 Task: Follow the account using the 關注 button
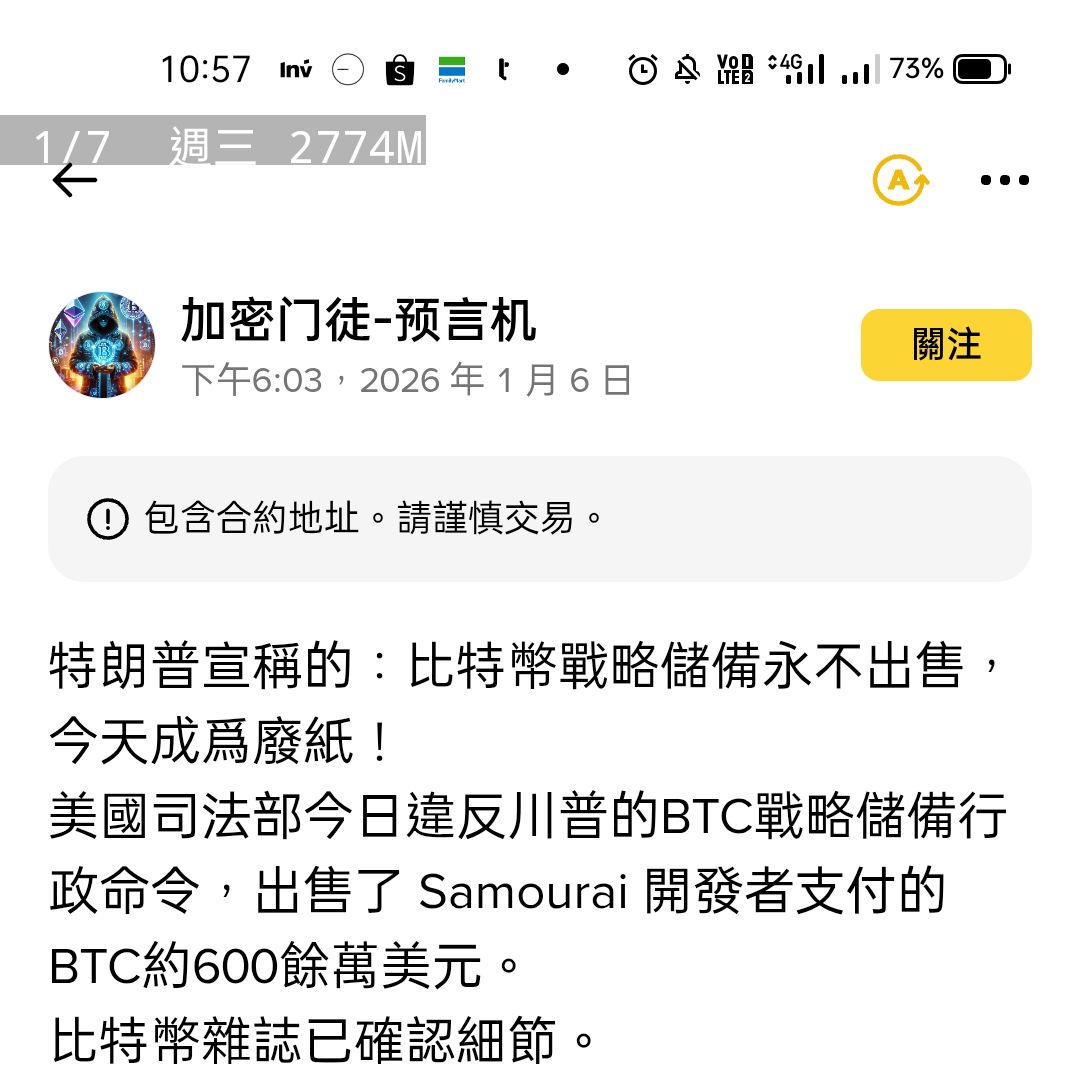point(945,344)
